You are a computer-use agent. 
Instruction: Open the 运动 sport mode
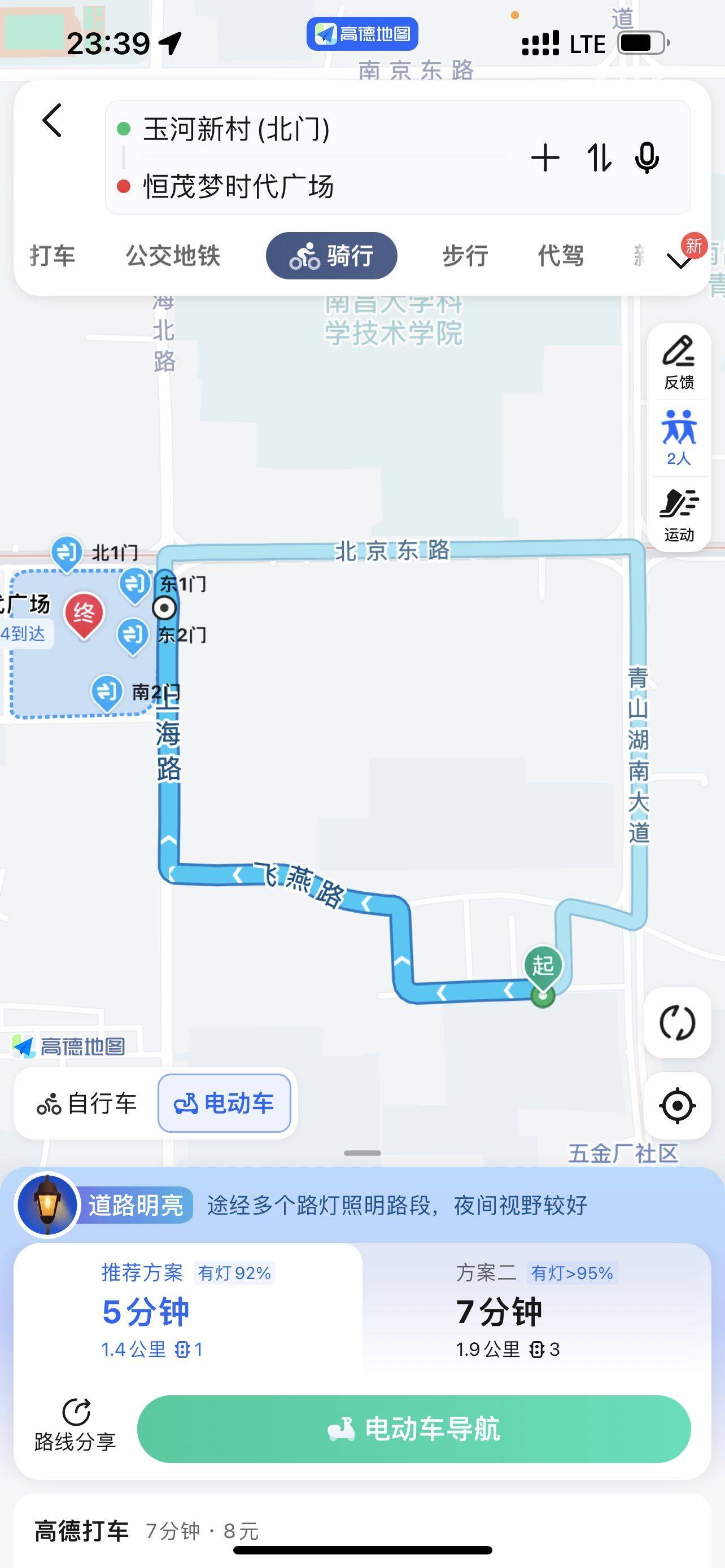[679, 515]
